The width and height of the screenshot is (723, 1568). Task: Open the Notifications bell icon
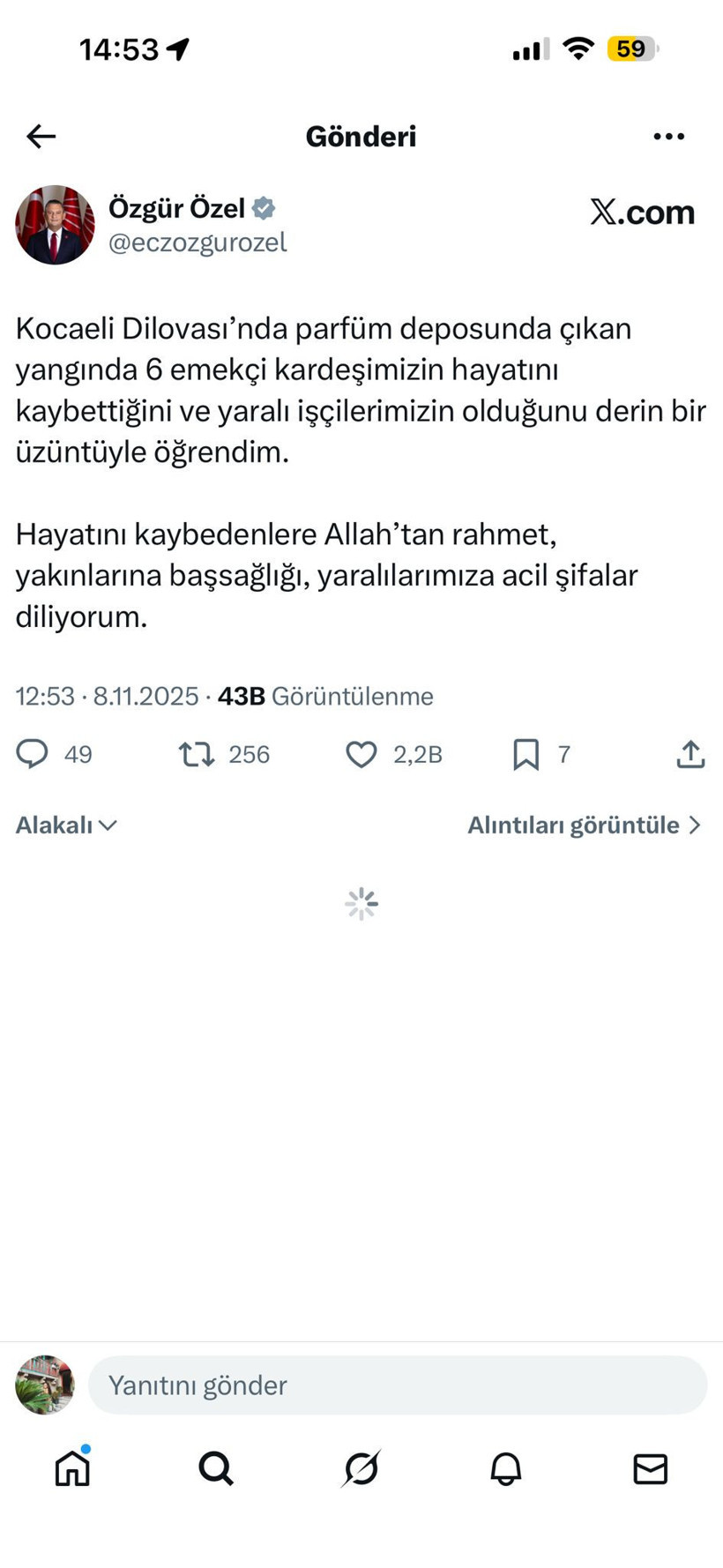[x=505, y=1468]
